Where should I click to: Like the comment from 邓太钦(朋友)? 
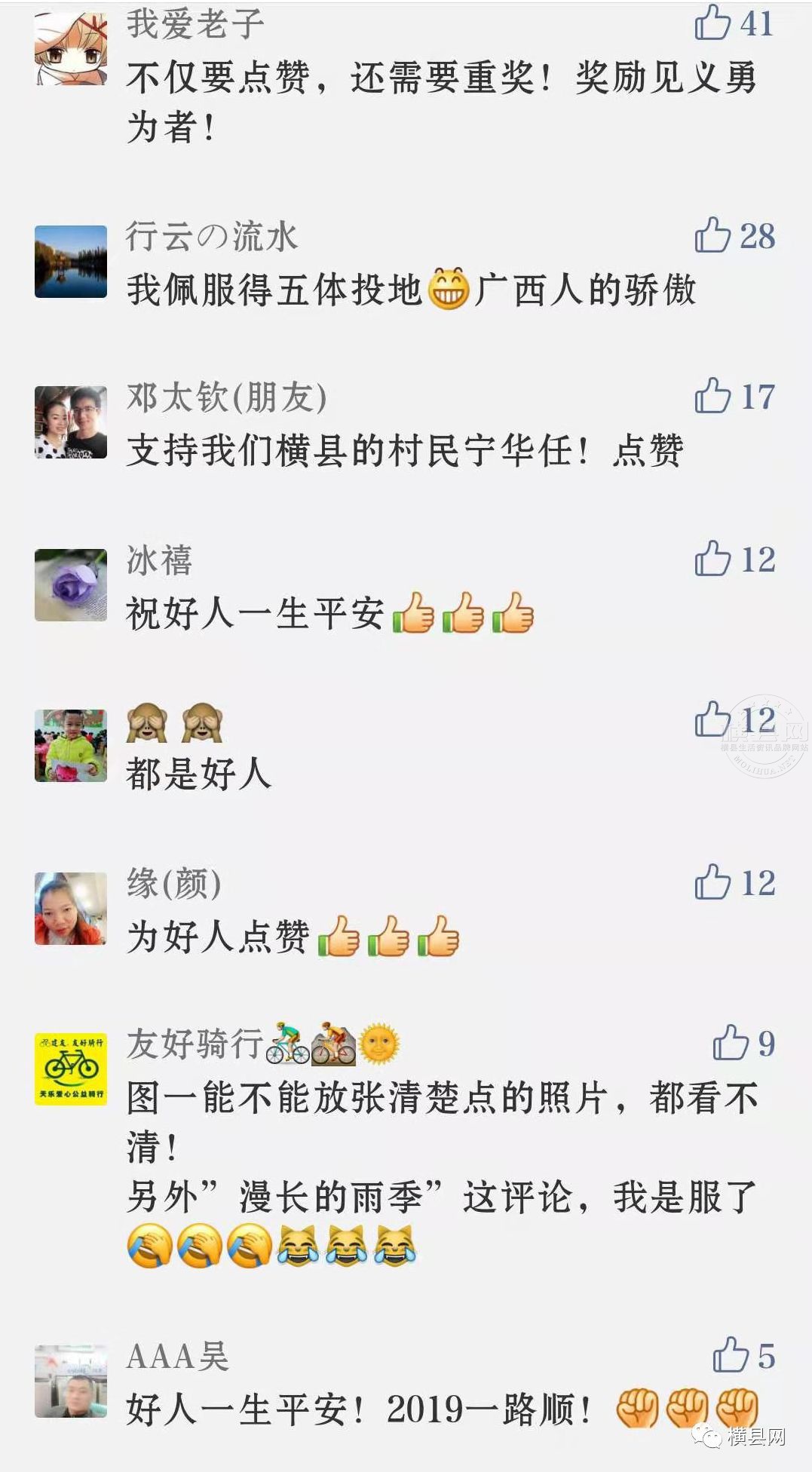tap(712, 396)
